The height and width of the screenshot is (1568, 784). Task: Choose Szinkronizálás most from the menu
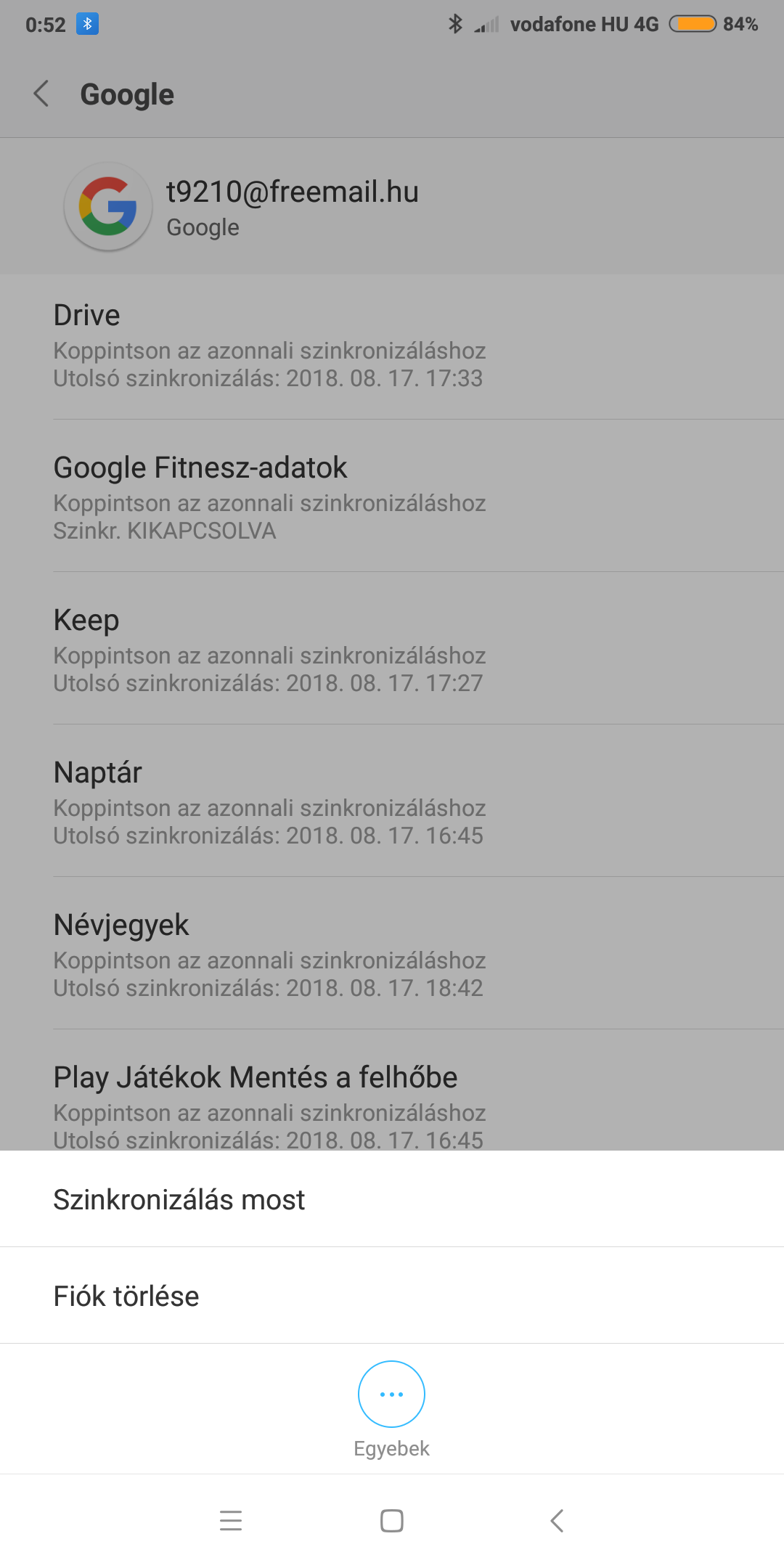coord(392,1199)
